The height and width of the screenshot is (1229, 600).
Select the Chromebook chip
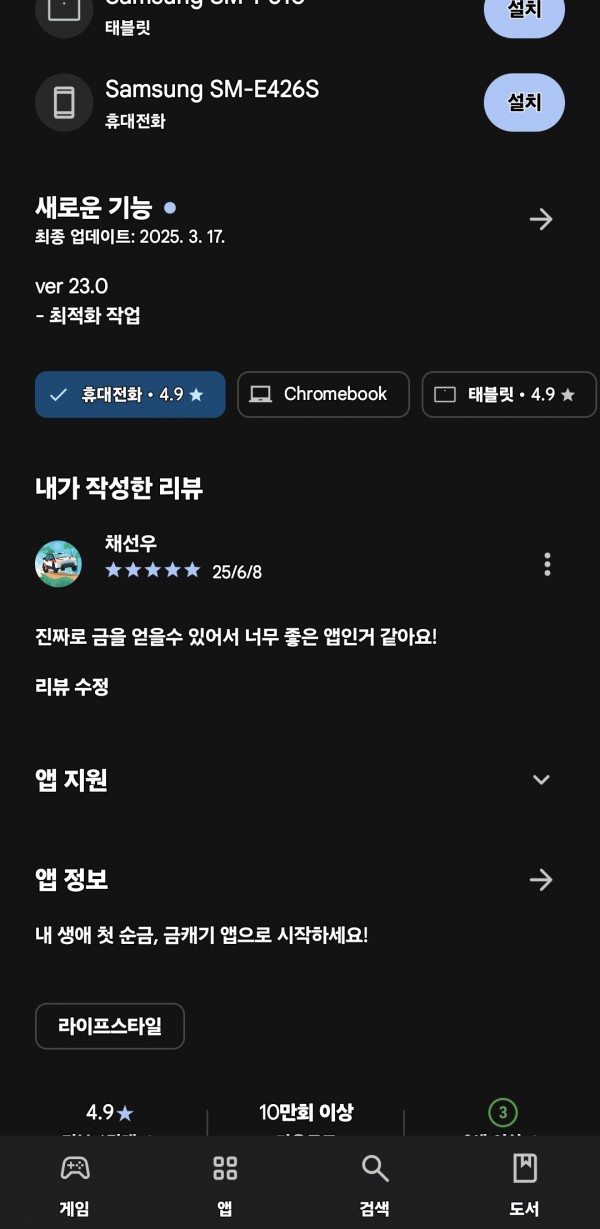click(323, 394)
